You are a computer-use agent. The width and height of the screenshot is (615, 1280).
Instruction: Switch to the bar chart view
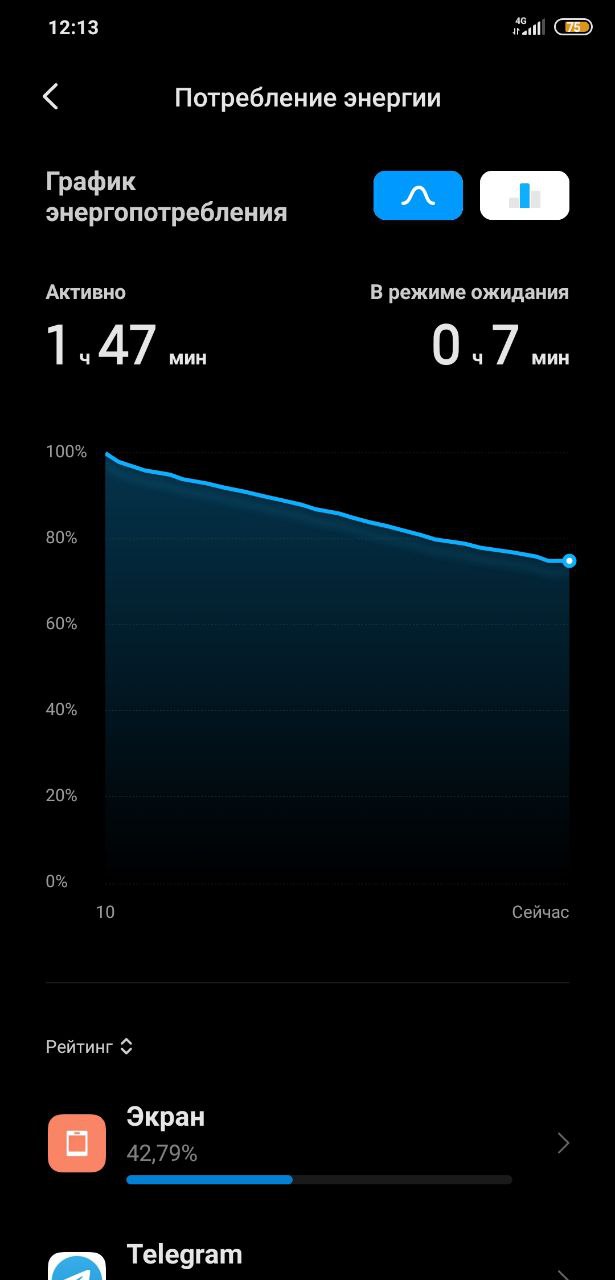(524, 195)
